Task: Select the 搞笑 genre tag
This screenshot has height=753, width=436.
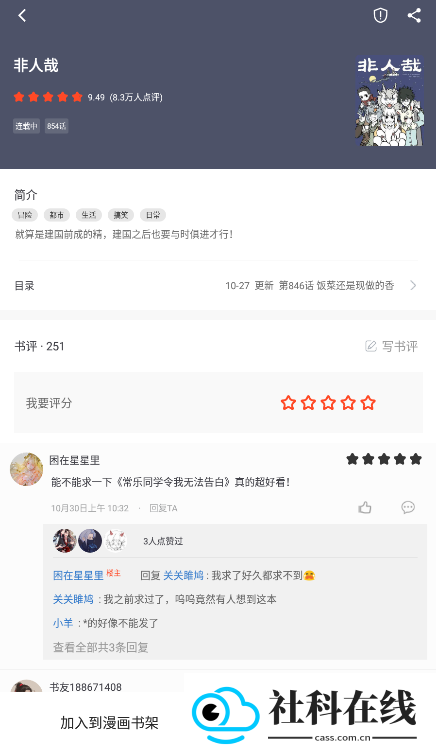Action: click(121, 215)
